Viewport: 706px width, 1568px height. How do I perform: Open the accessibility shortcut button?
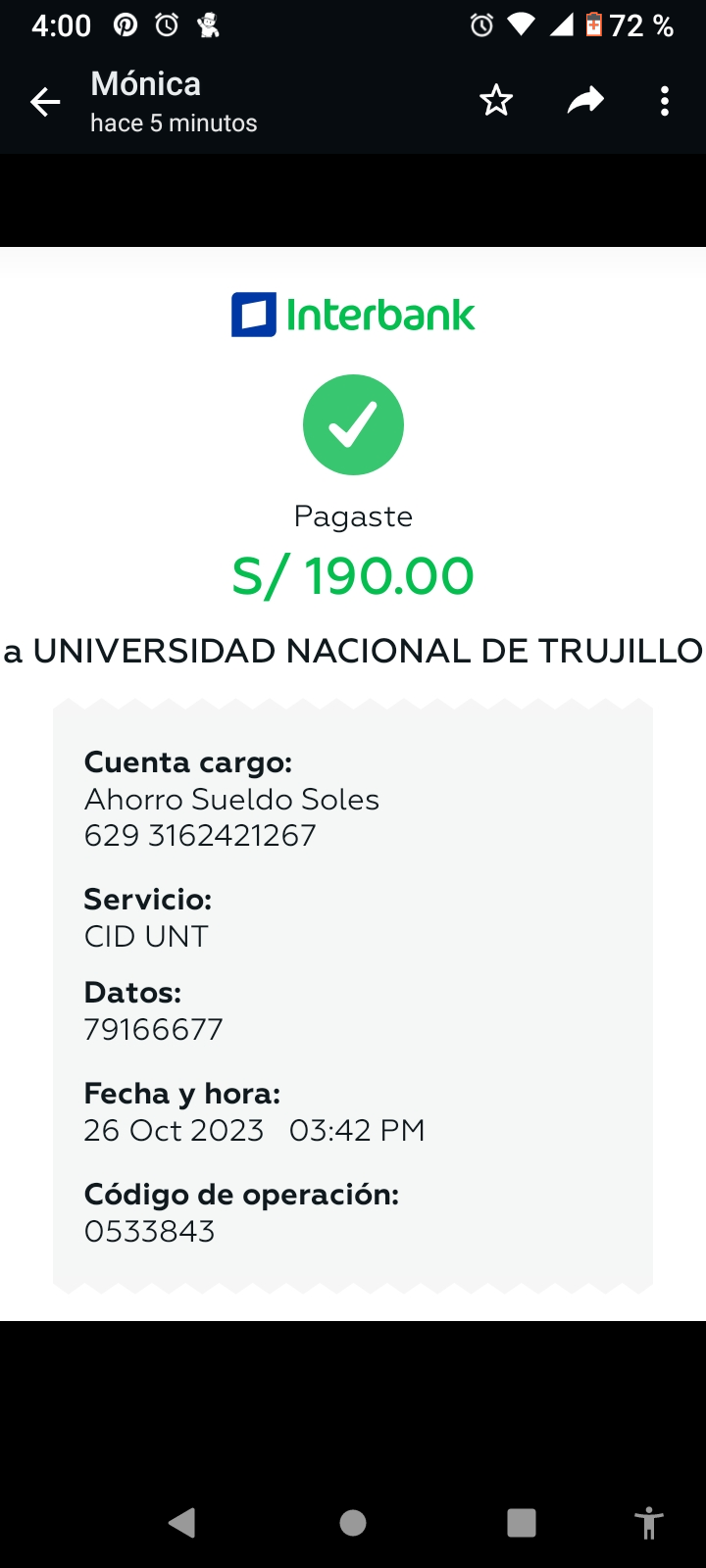(648, 1524)
